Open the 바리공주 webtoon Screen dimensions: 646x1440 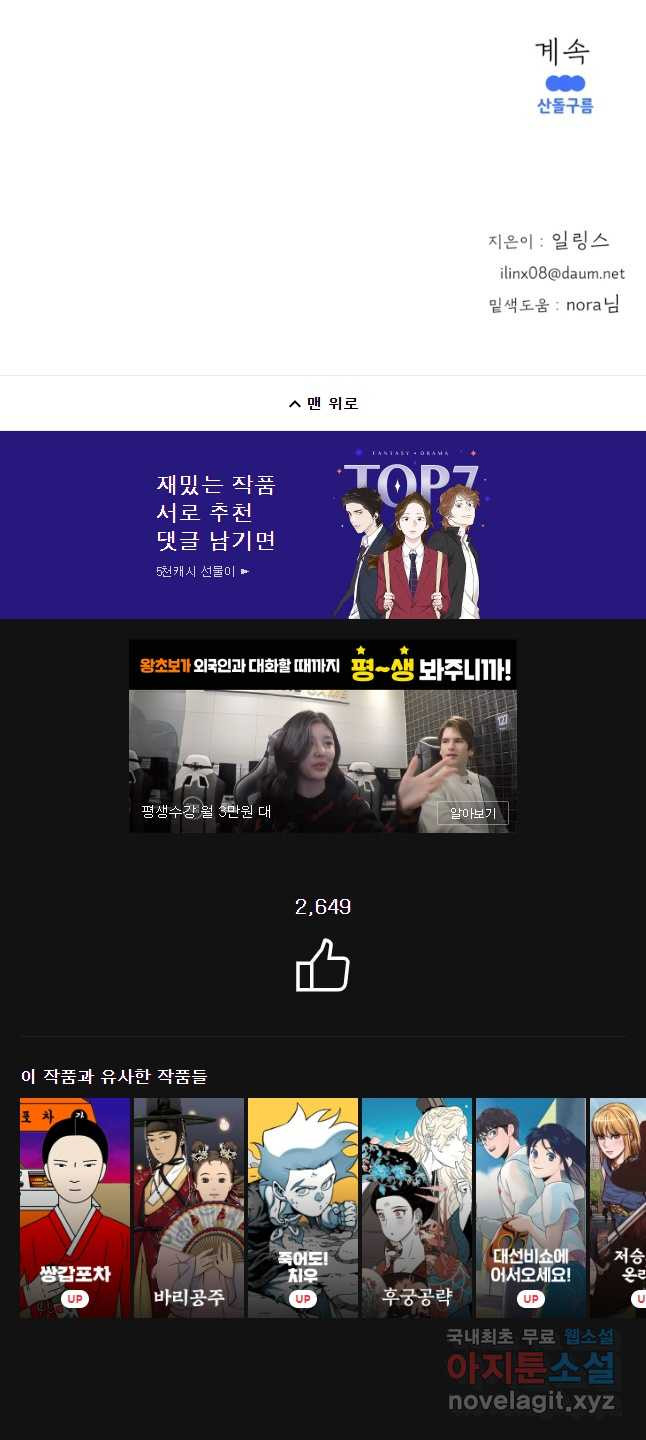pos(189,1207)
